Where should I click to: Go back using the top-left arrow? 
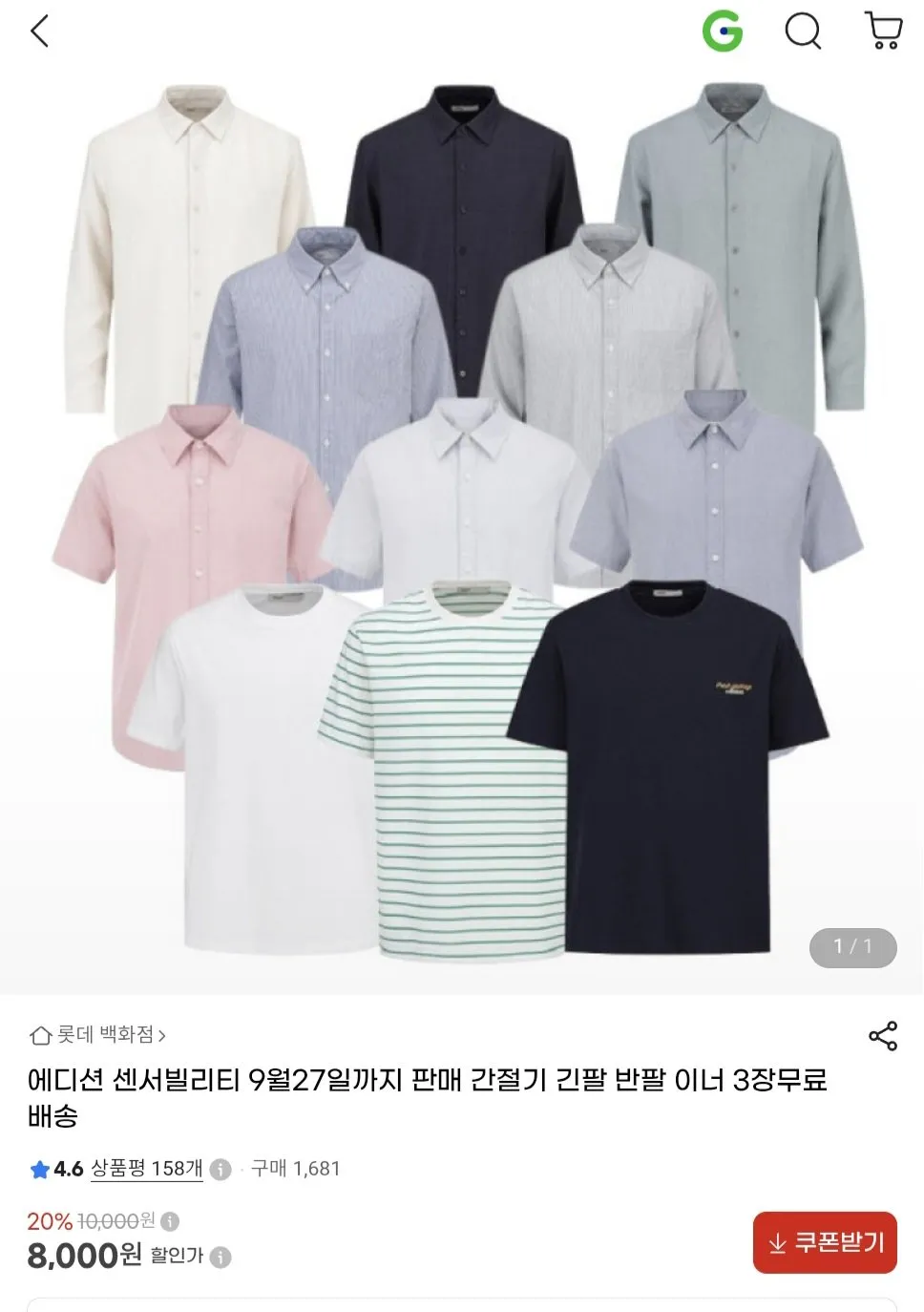click(39, 32)
